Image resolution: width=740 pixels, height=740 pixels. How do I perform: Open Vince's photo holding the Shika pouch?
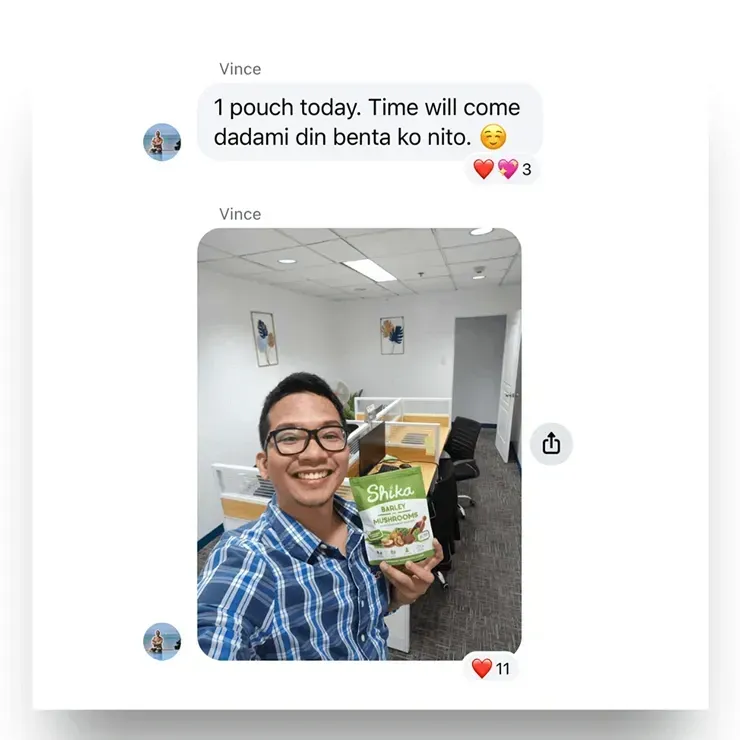tap(359, 444)
